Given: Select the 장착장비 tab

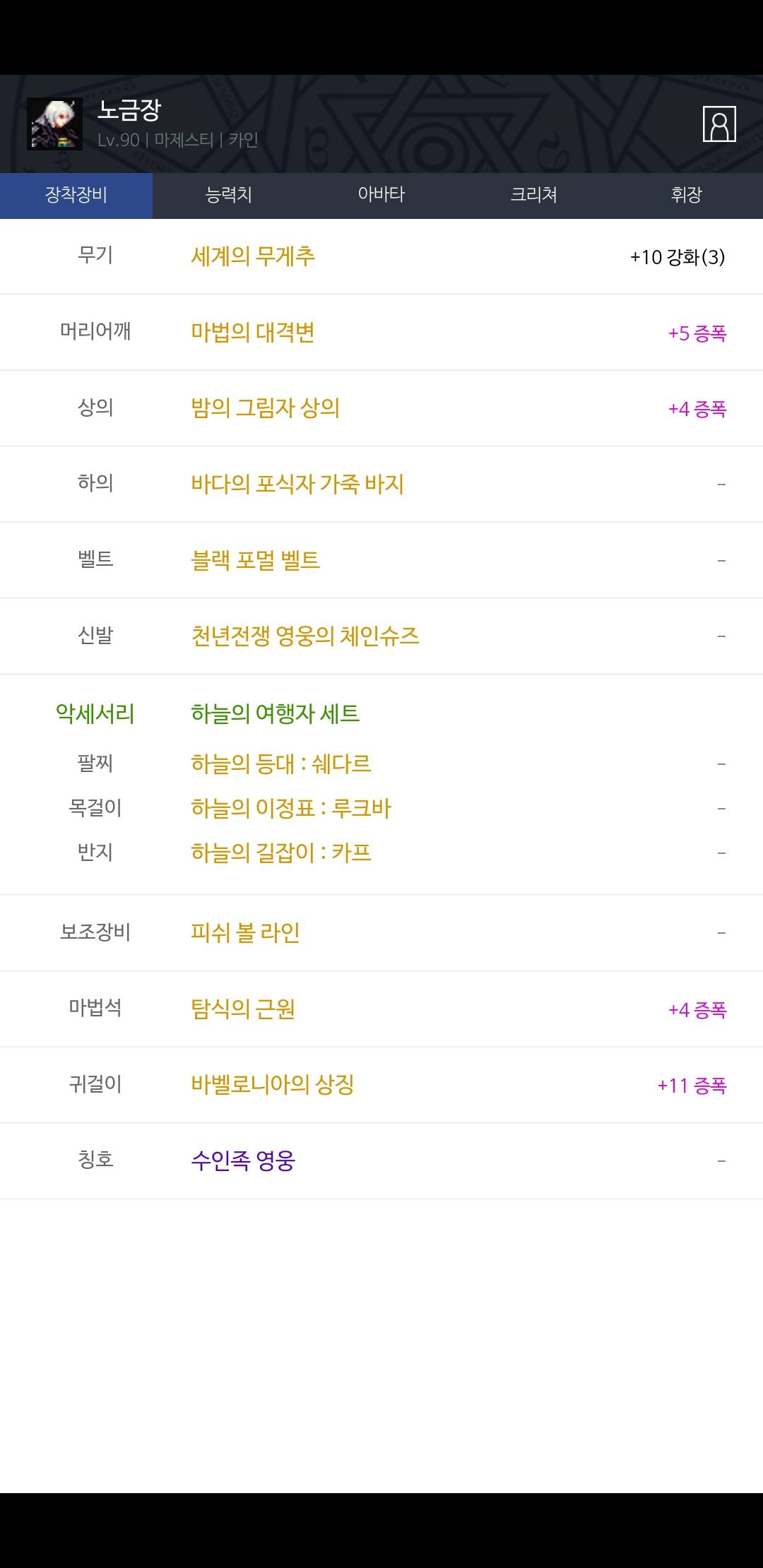Looking at the screenshot, I should 76,195.
